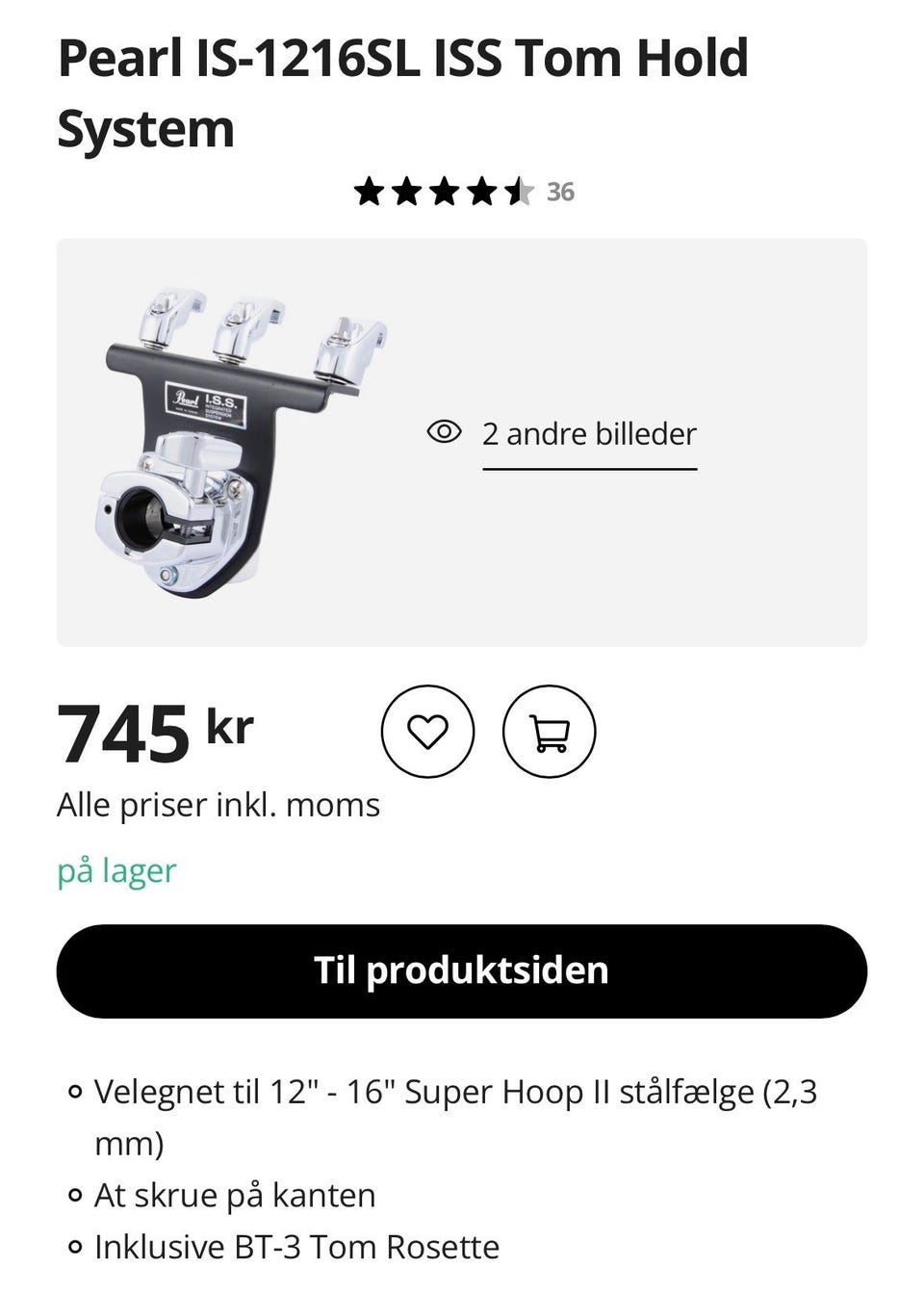Click the bullet about Super Hoop II stålfælge
924x1293 pixels.
coord(452,1093)
